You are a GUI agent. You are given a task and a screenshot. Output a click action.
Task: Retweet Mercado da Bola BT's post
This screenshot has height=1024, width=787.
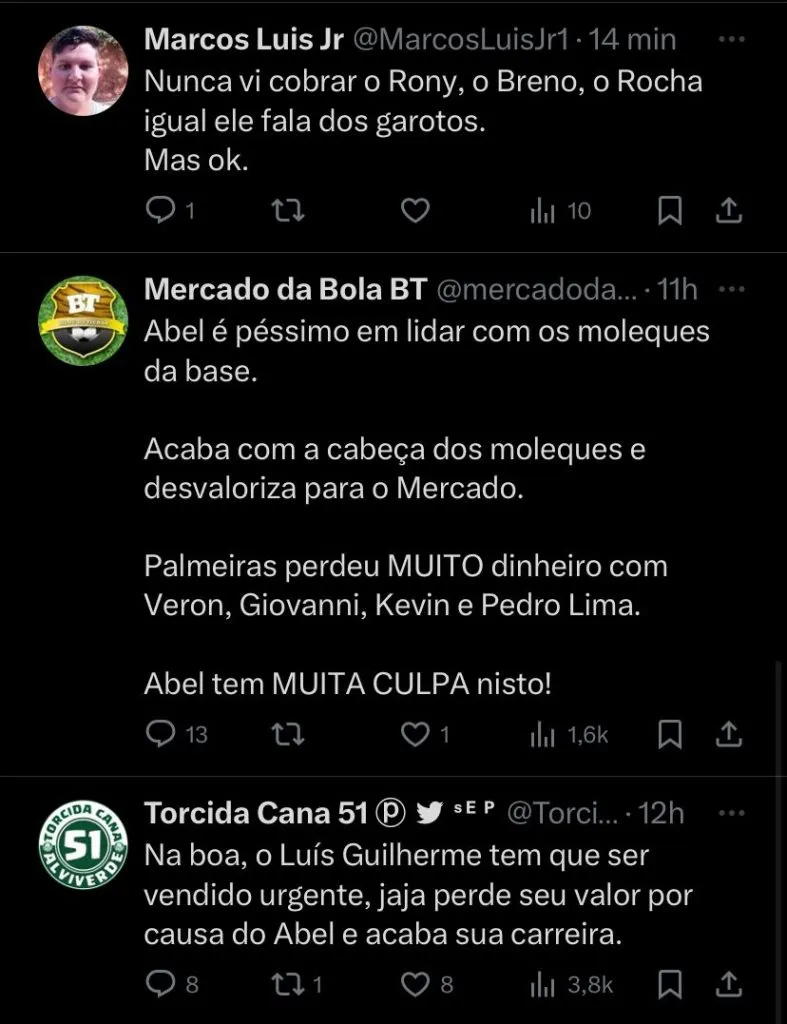point(288,735)
